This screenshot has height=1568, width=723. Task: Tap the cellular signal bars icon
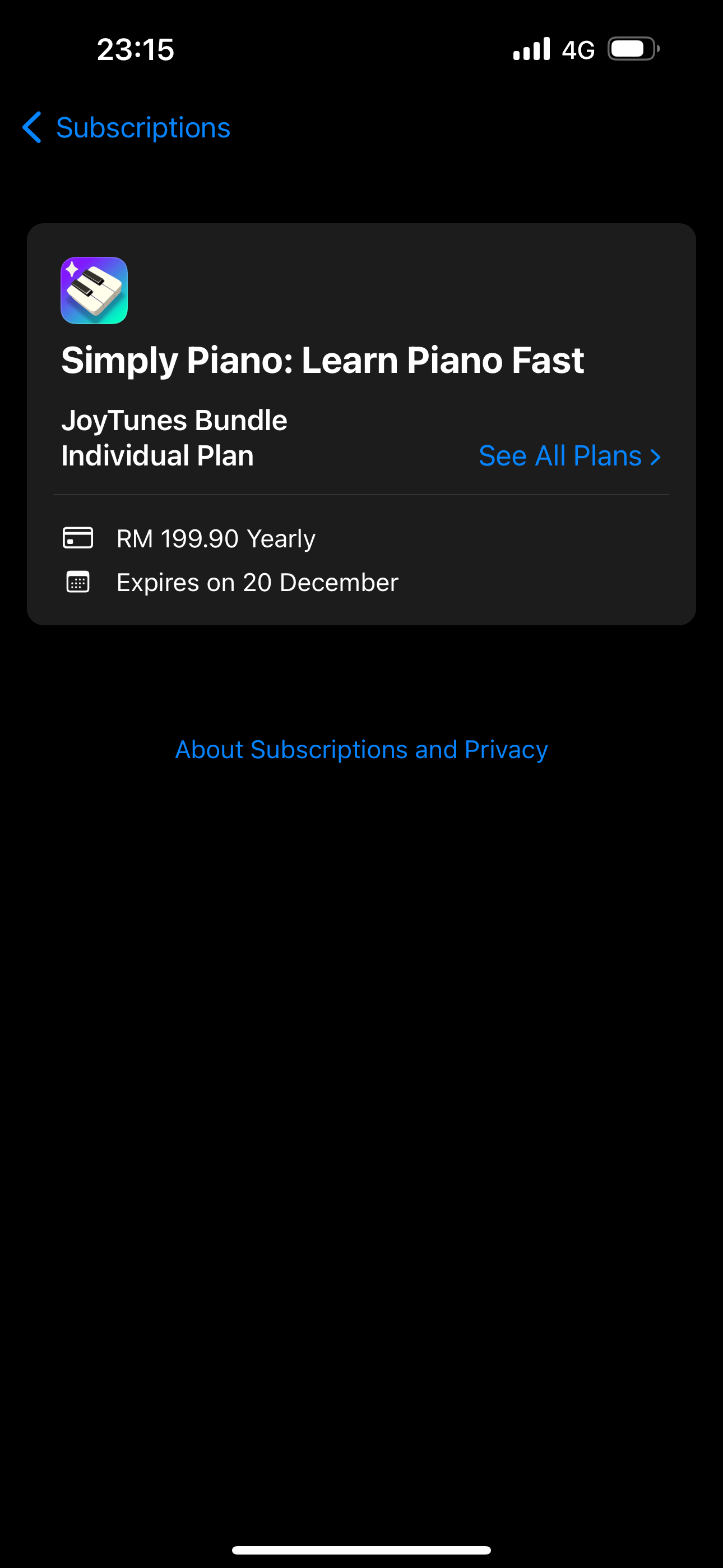pos(531,49)
